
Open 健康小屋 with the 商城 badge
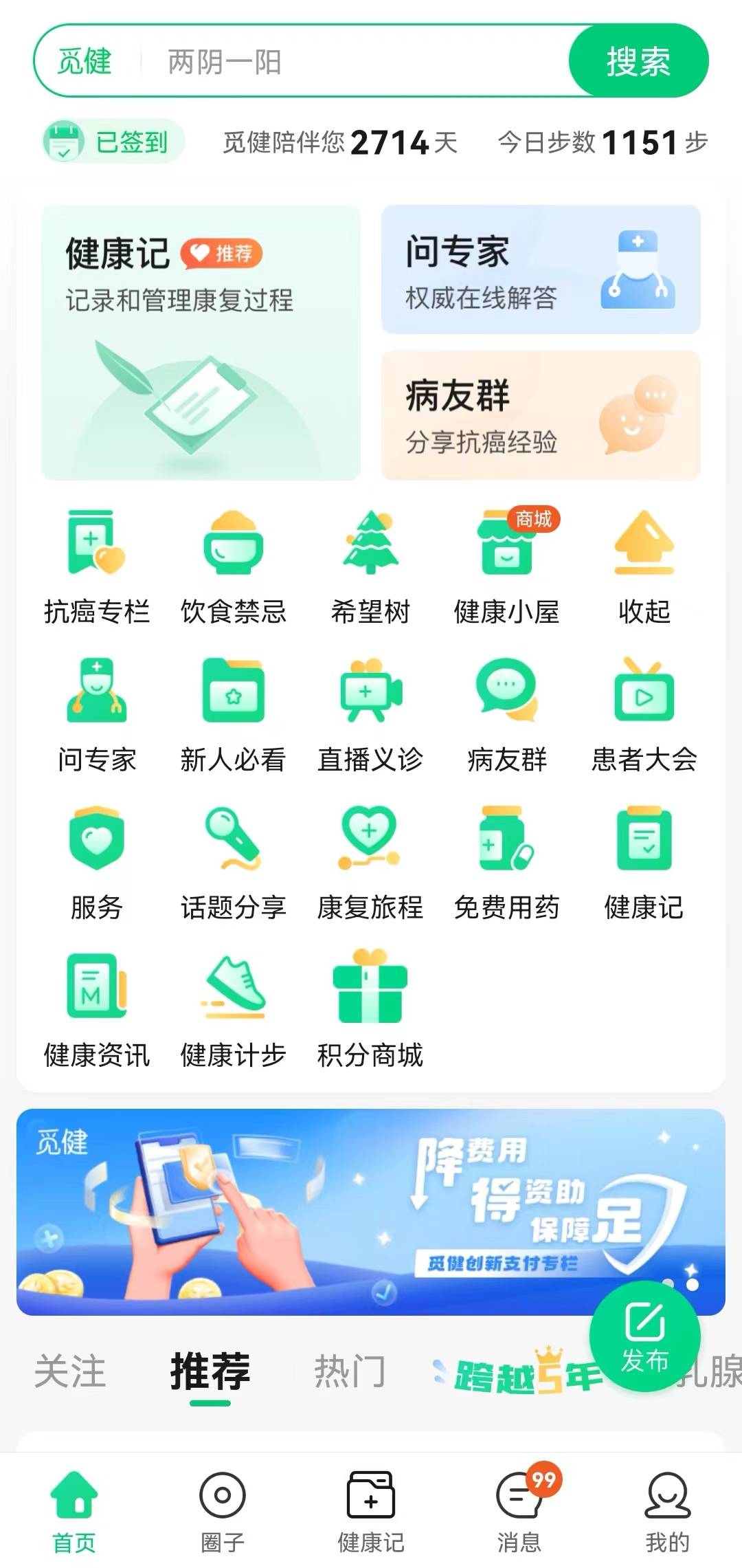[507, 565]
